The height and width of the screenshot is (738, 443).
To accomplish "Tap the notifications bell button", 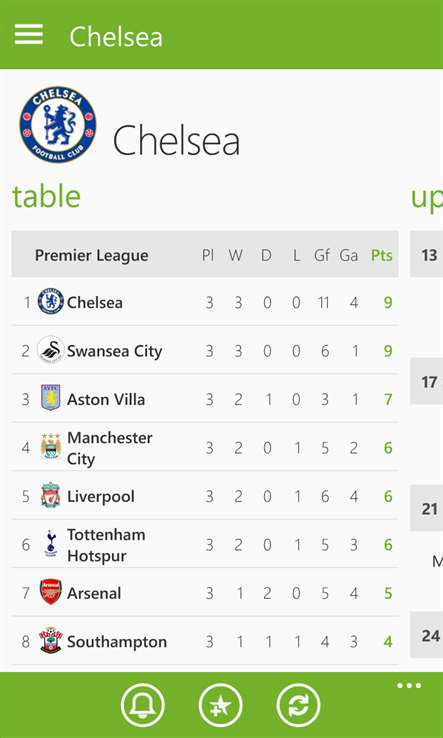I will click(143, 705).
